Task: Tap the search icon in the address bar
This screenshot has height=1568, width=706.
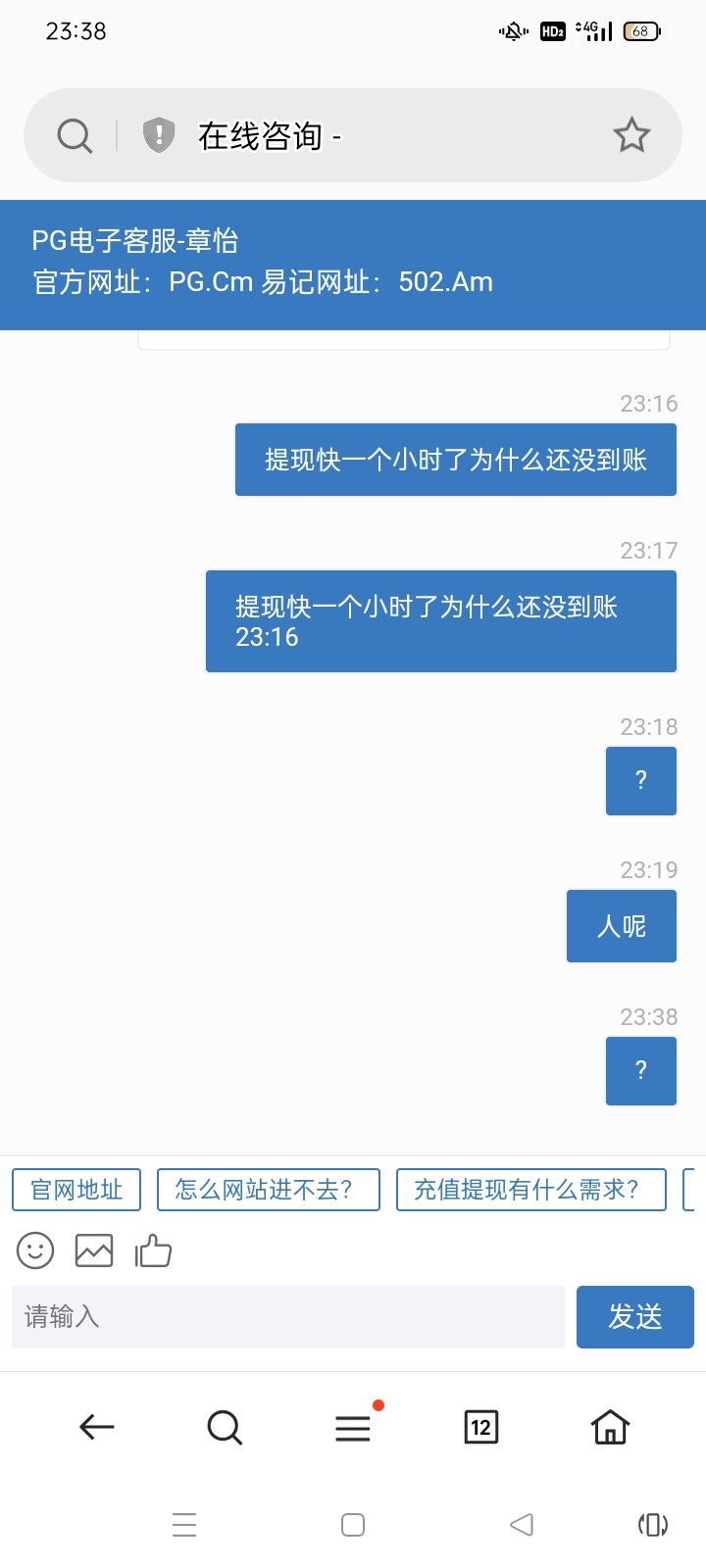Action: (75, 135)
